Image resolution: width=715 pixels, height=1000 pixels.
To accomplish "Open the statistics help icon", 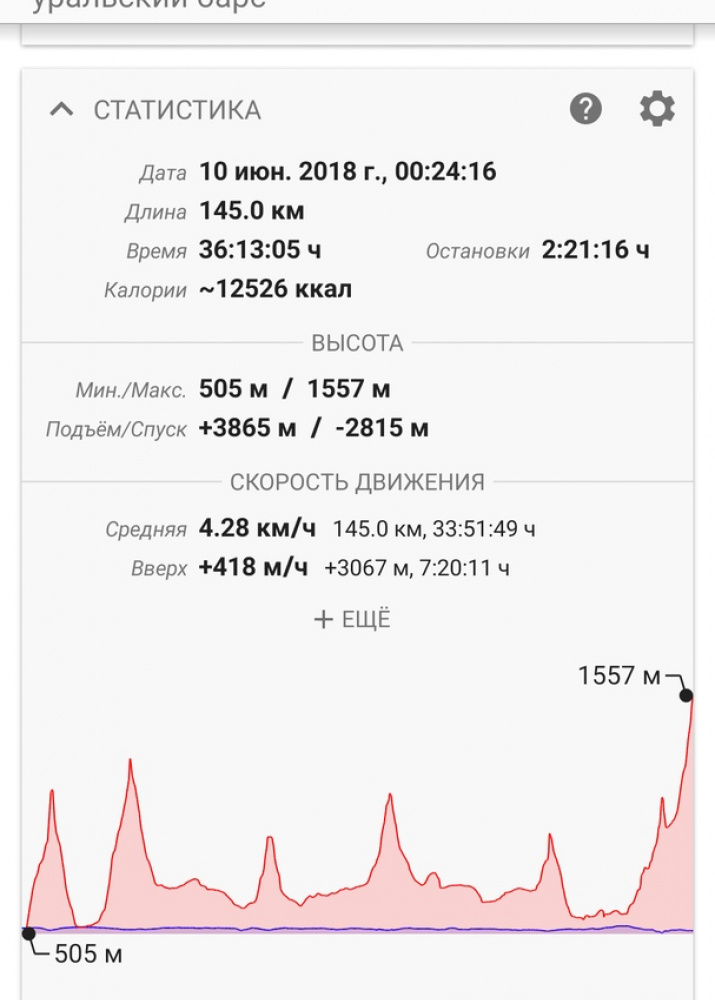I will pos(586,108).
